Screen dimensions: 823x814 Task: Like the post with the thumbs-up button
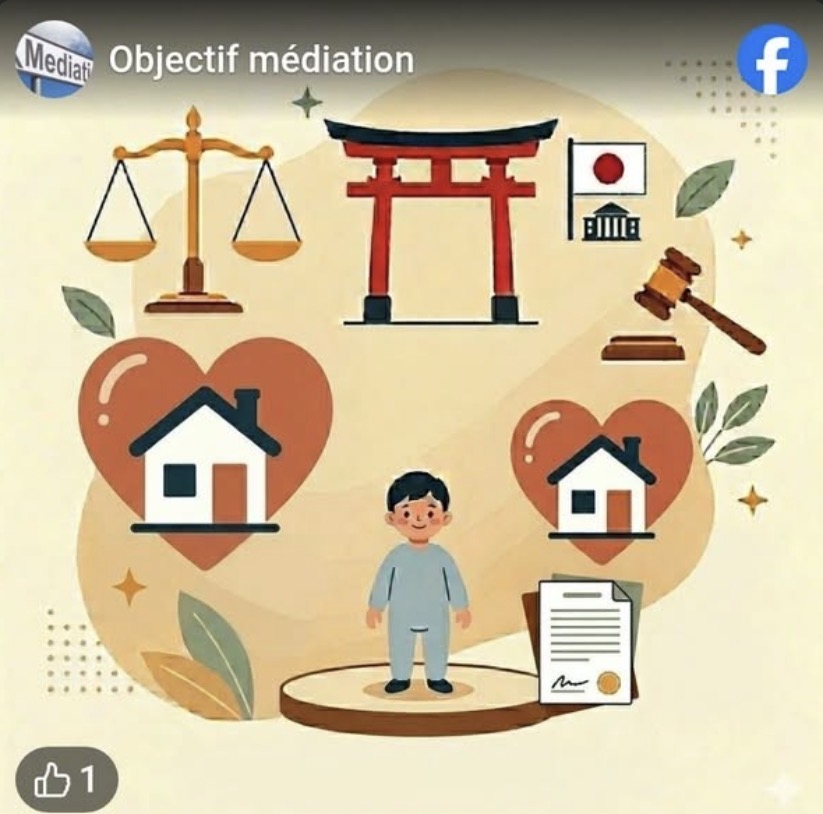(x=67, y=779)
